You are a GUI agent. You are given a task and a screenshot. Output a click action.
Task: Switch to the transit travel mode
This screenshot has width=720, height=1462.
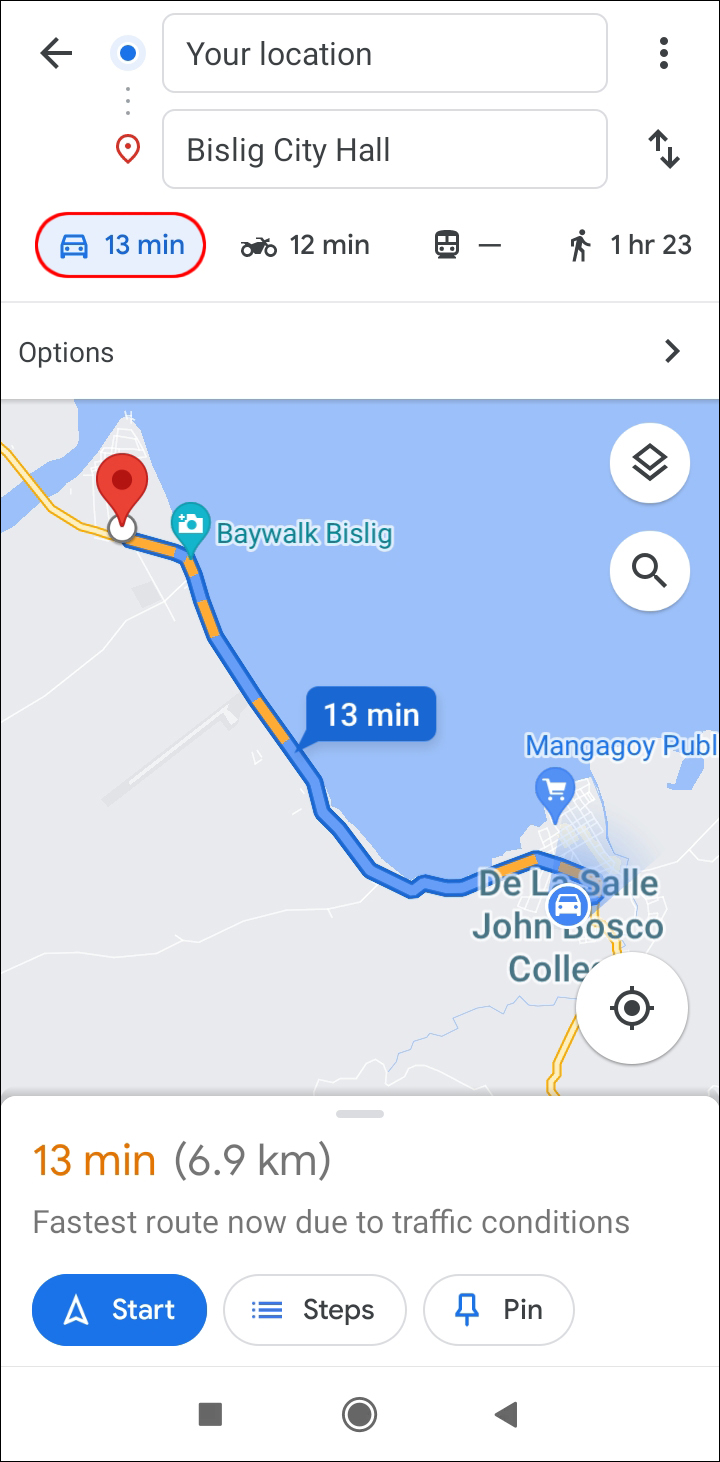[x=467, y=245]
